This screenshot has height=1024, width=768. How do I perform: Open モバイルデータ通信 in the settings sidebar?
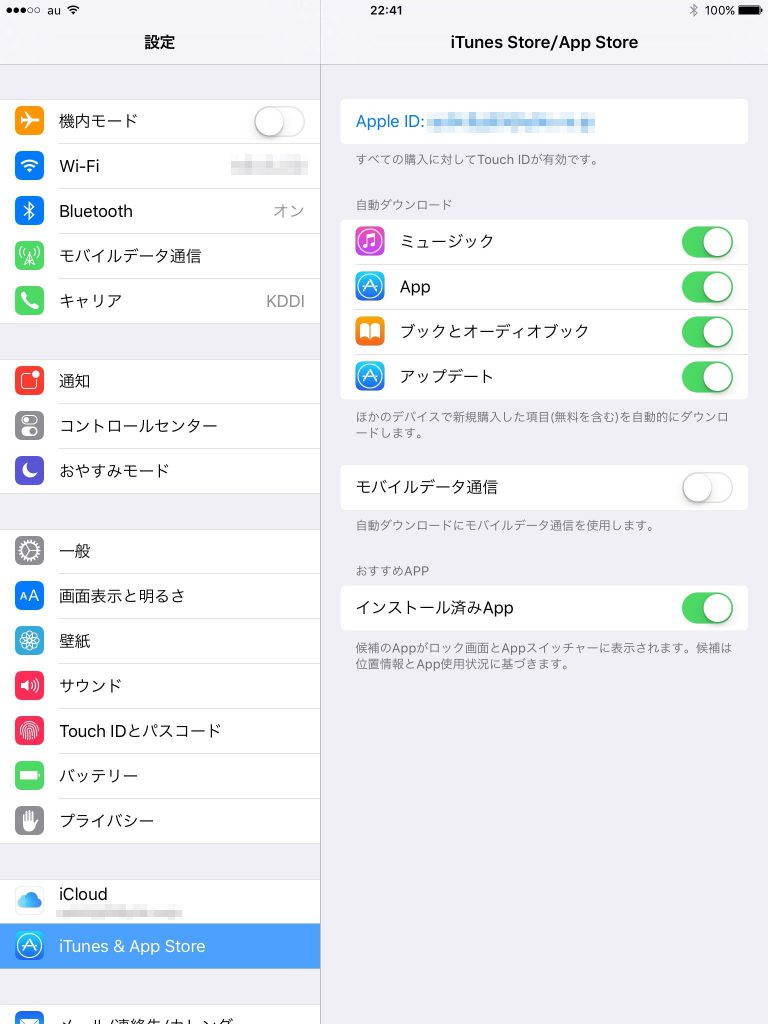pos(160,256)
